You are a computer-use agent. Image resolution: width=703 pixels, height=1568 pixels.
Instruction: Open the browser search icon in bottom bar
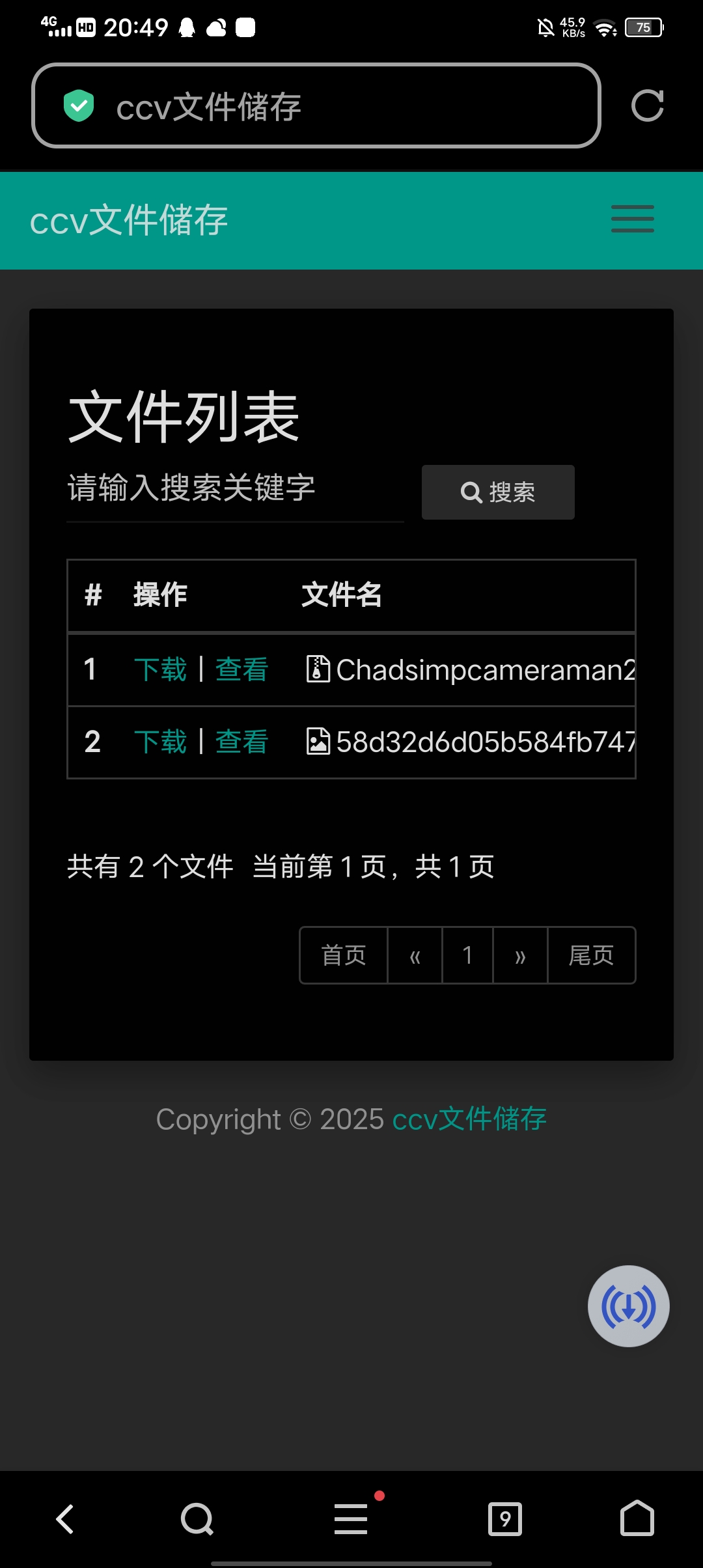point(197,1519)
